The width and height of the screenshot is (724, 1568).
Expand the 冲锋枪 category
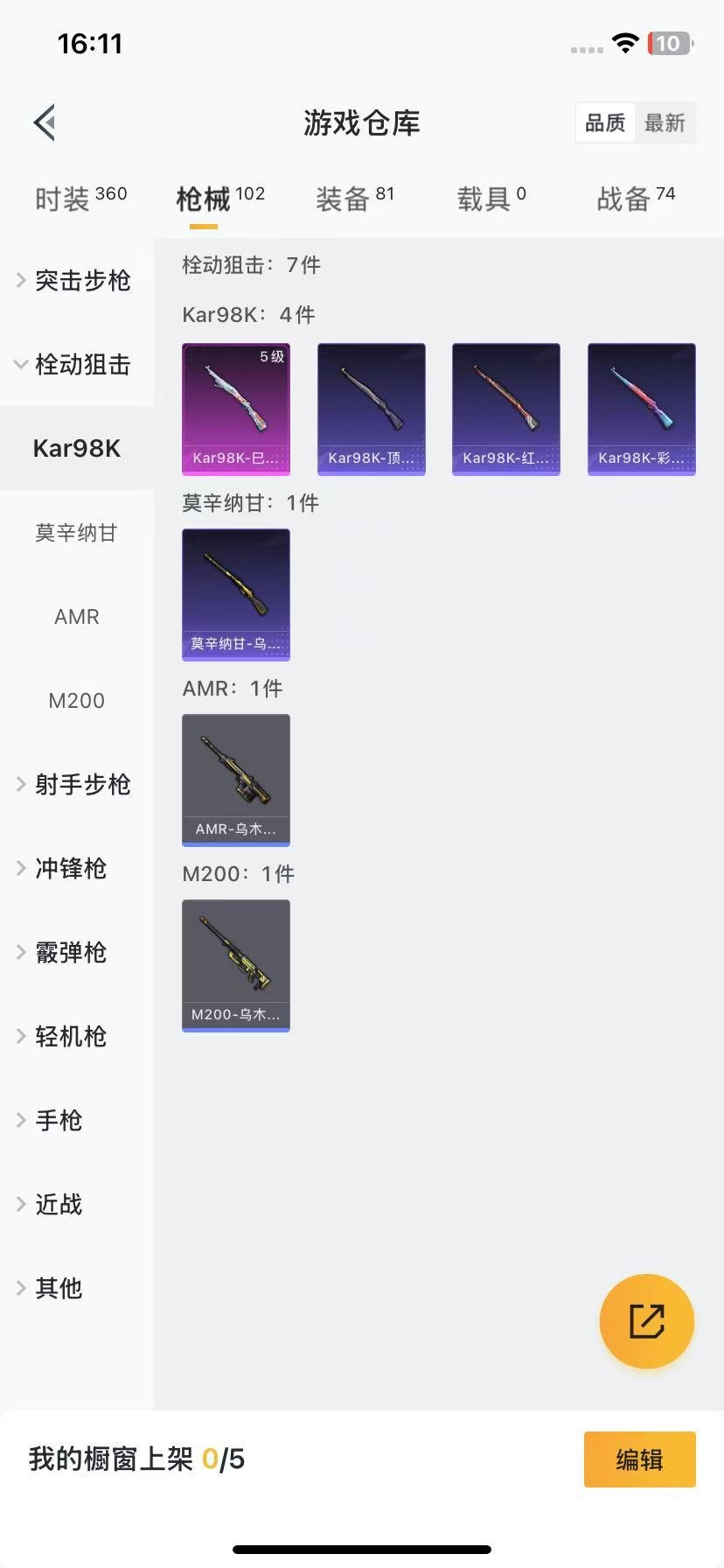[70, 868]
